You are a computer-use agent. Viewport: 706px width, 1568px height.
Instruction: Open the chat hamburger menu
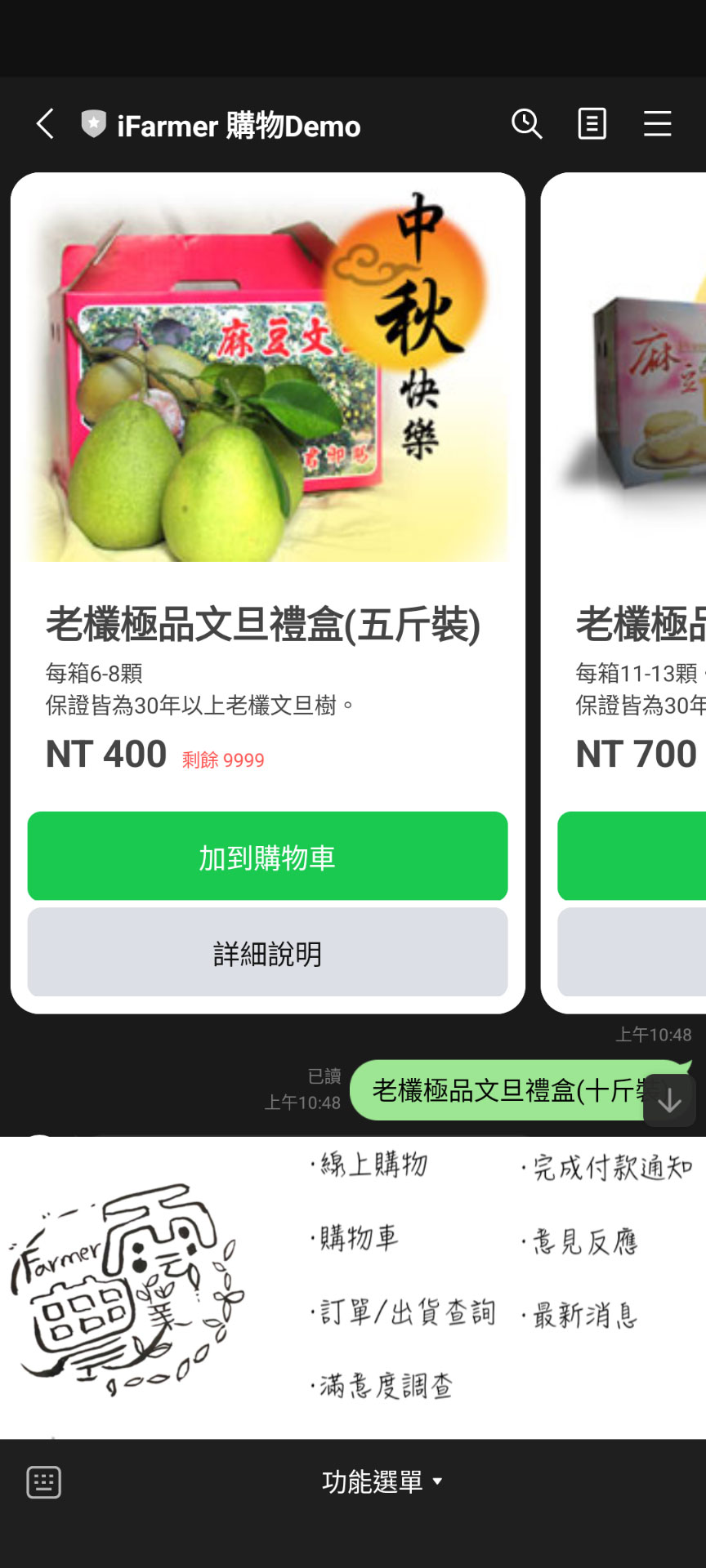657,124
